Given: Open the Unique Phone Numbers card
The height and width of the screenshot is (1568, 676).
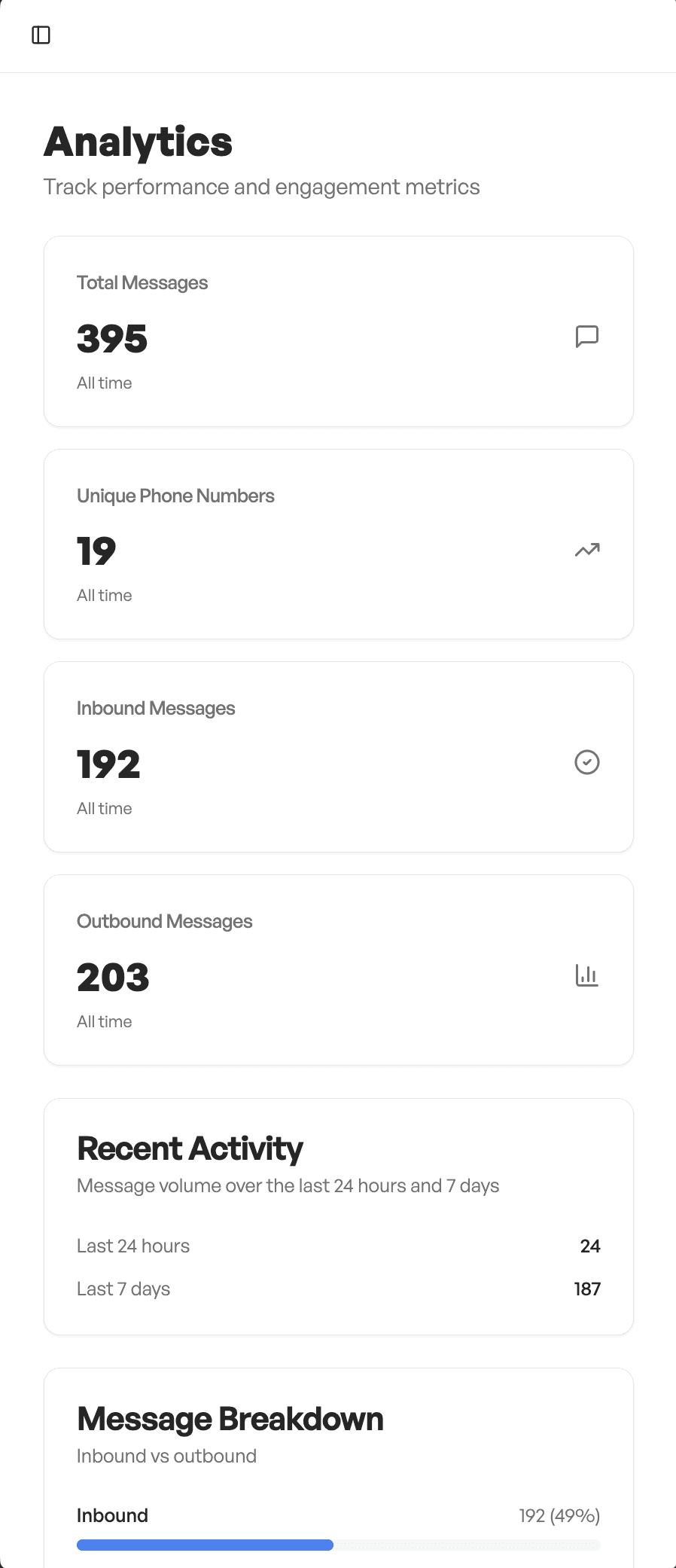Looking at the screenshot, I should pyautogui.click(x=338, y=545).
